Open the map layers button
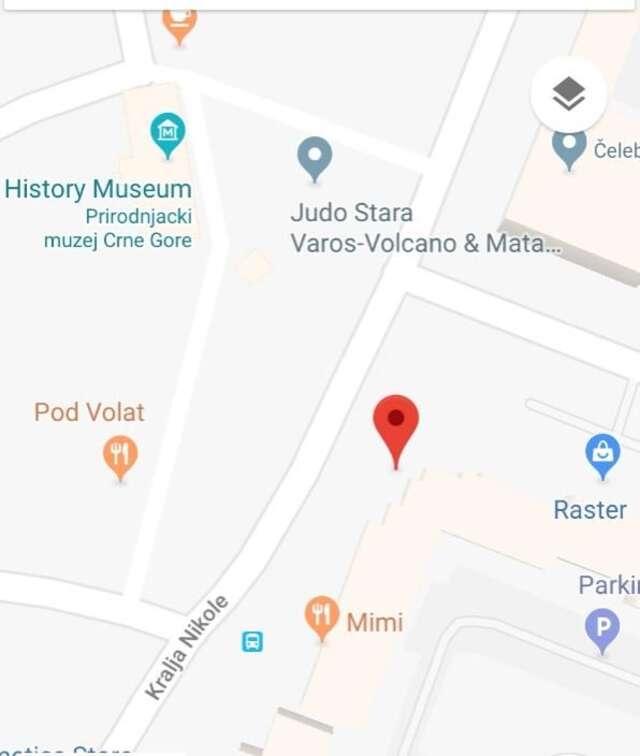The width and height of the screenshot is (640, 756). coord(568,95)
